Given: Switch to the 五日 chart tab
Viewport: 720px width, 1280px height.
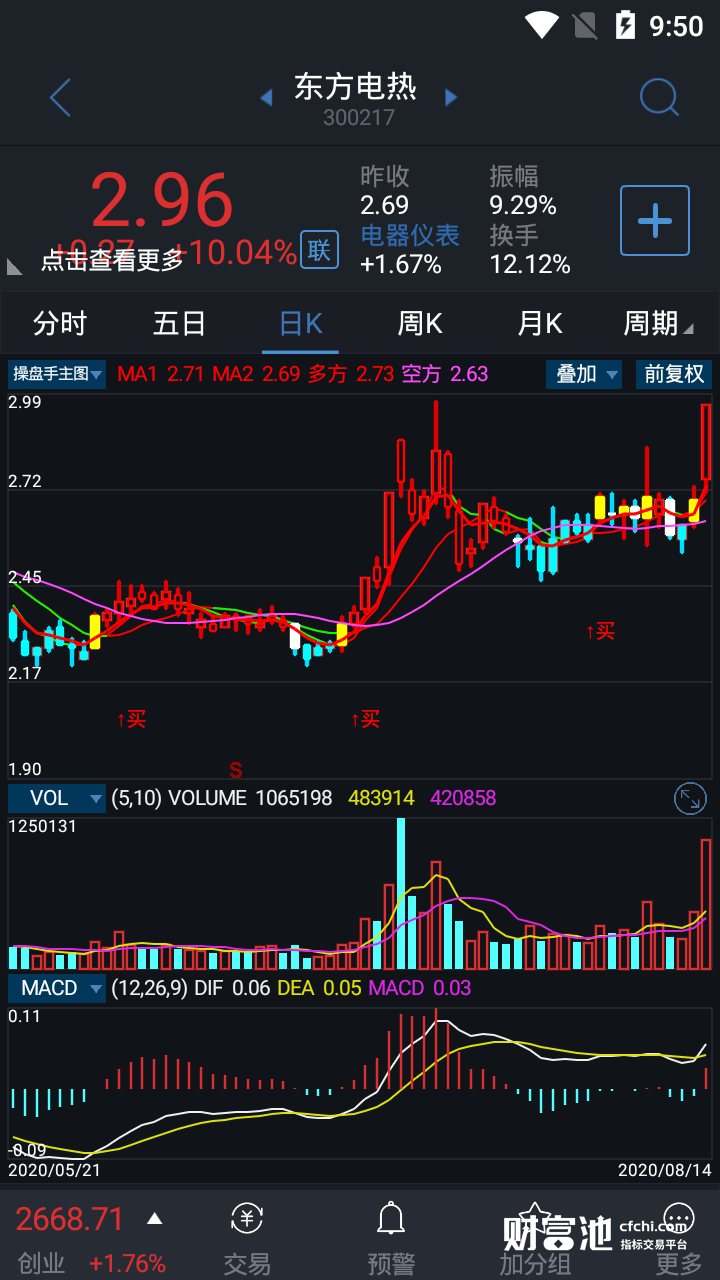Looking at the screenshot, I should [x=180, y=323].
